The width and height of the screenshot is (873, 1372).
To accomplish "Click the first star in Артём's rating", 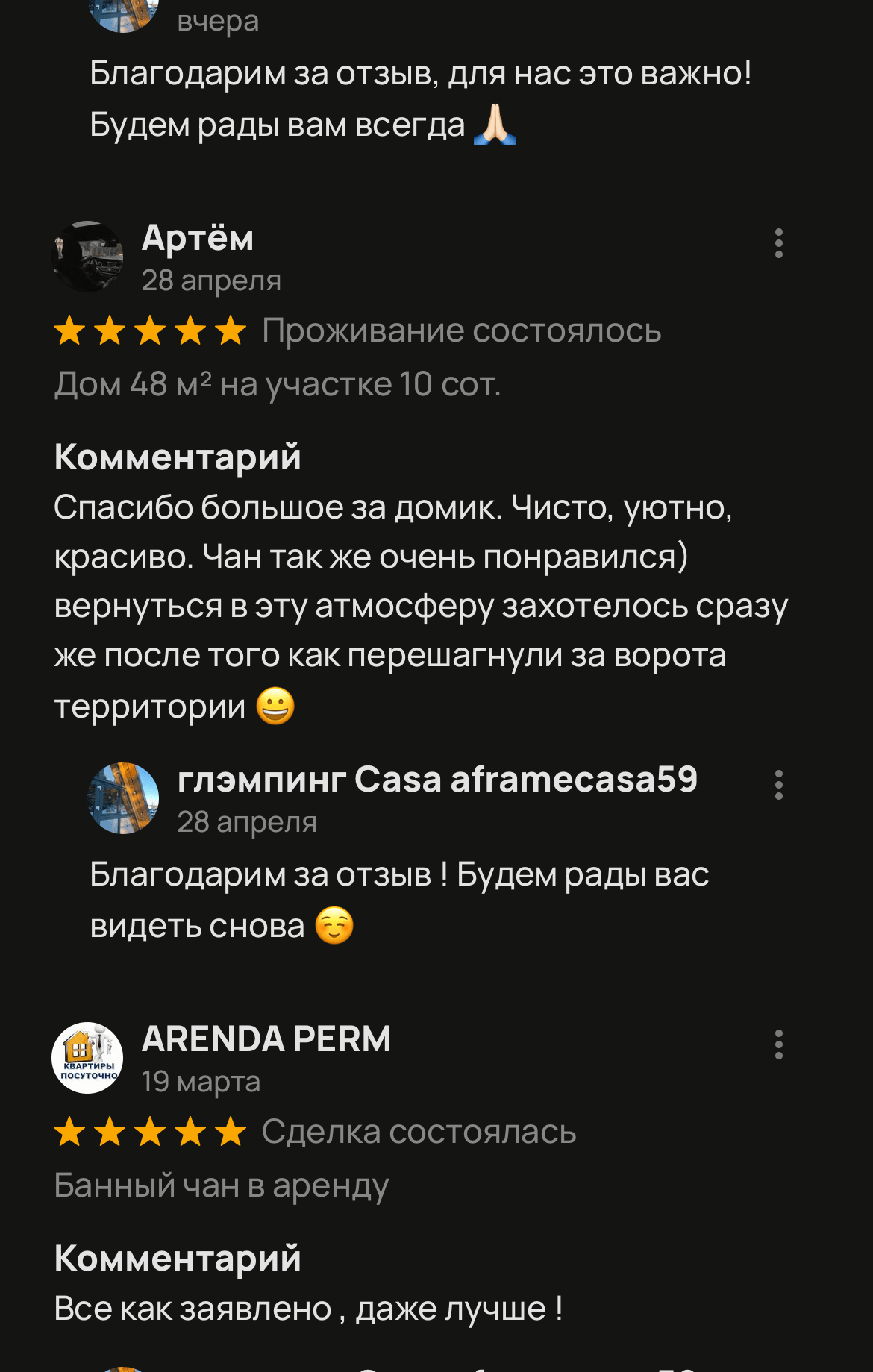I will [x=69, y=329].
